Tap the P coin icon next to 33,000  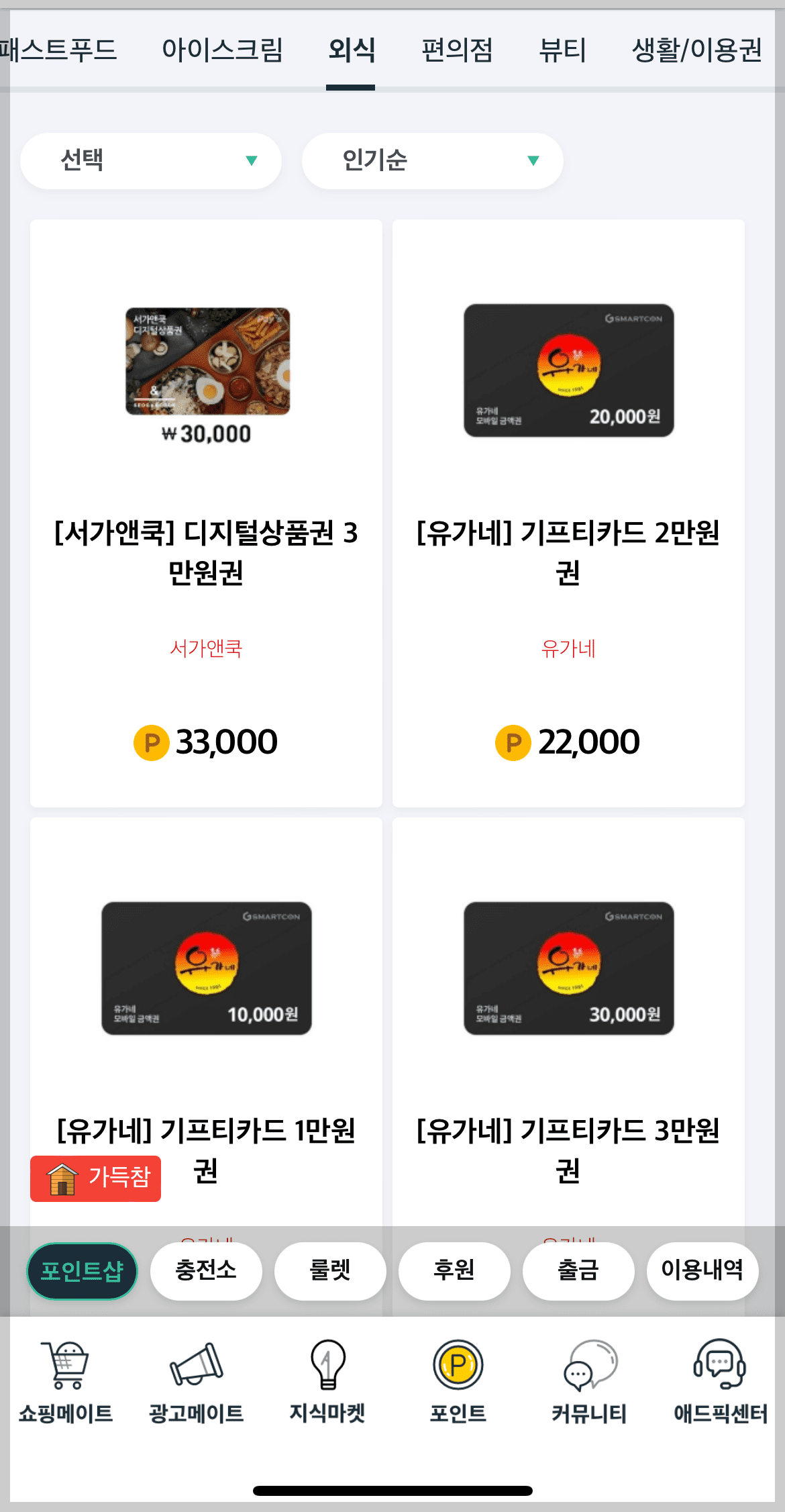[x=153, y=742]
